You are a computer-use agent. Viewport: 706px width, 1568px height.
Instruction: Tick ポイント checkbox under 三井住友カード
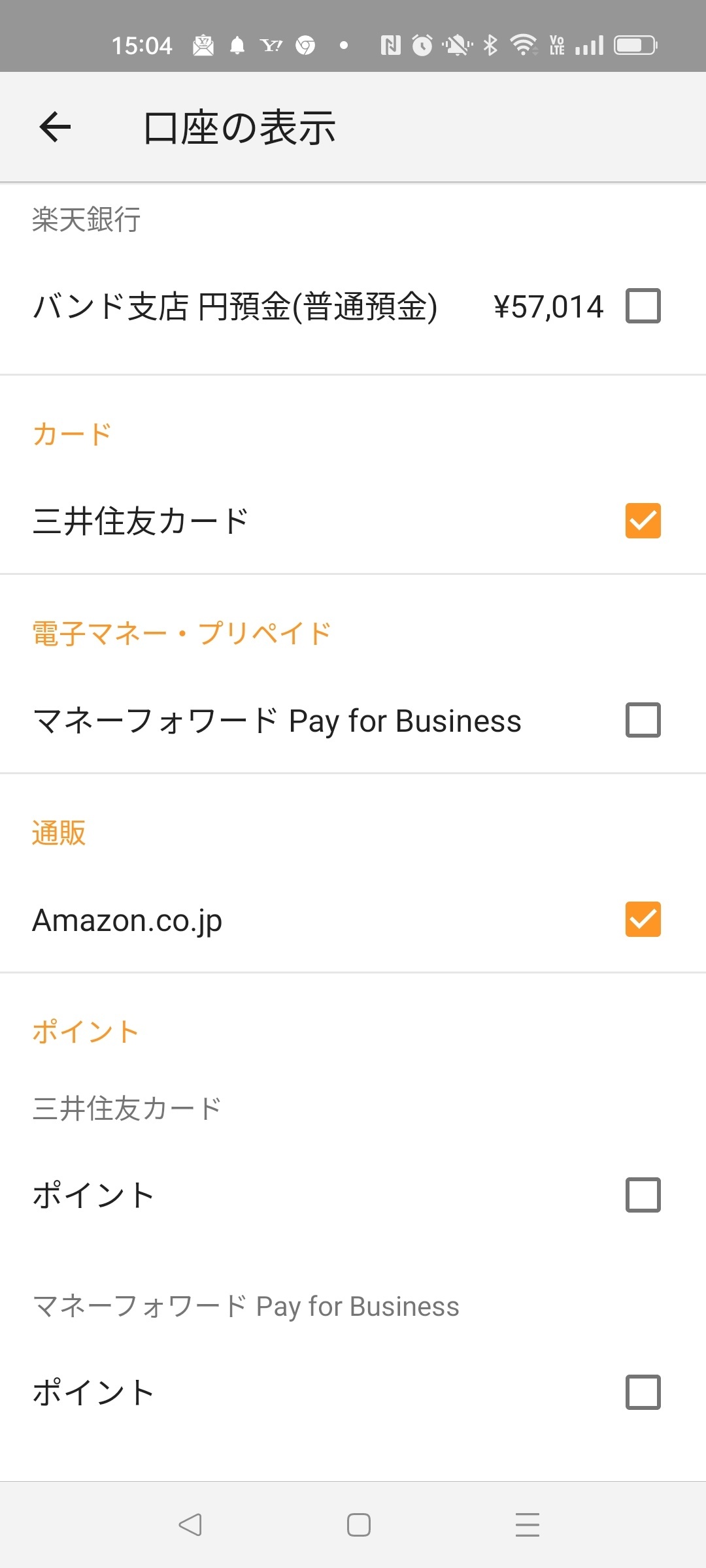tap(643, 1195)
